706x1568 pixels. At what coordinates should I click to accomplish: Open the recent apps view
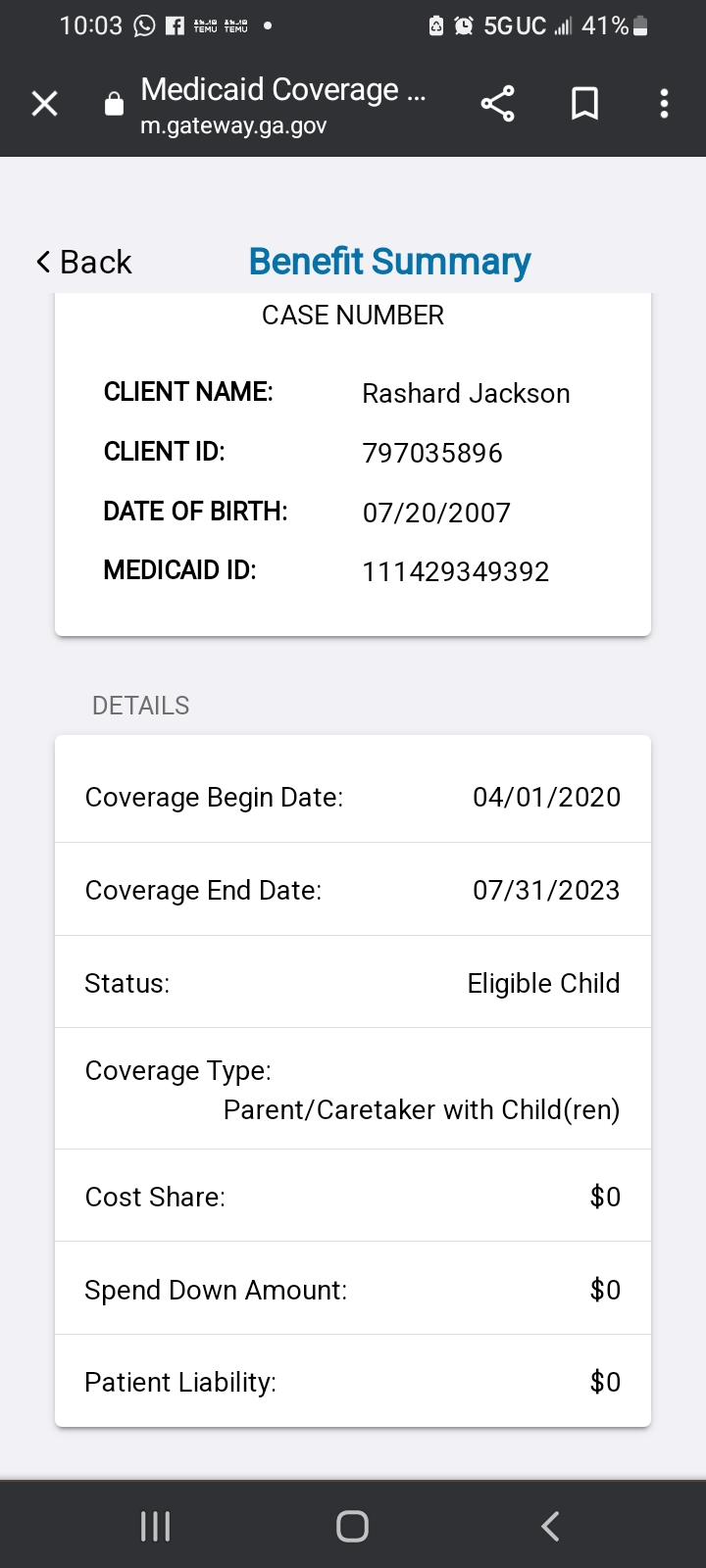coord(155,1526)
